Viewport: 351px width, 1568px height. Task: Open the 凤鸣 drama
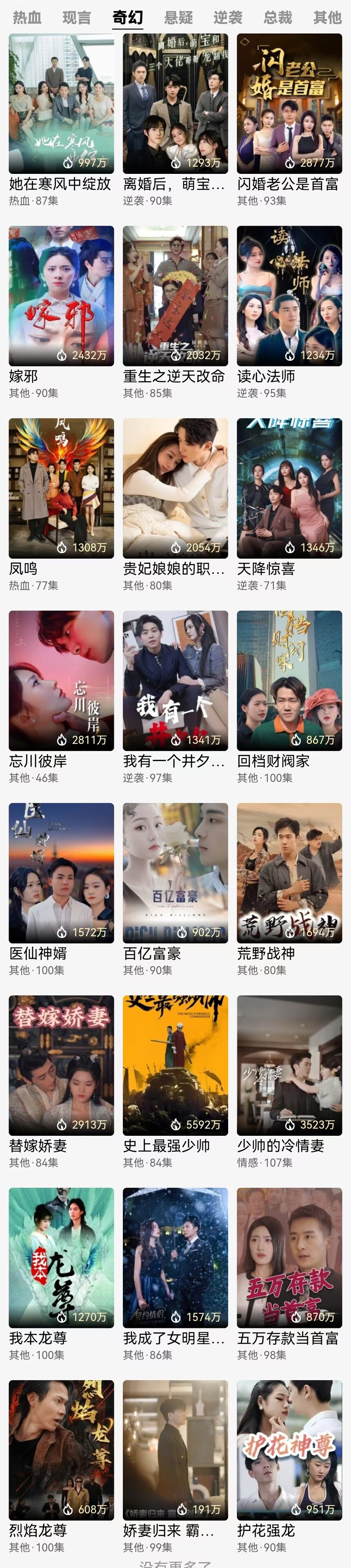(x=61, y=488)
